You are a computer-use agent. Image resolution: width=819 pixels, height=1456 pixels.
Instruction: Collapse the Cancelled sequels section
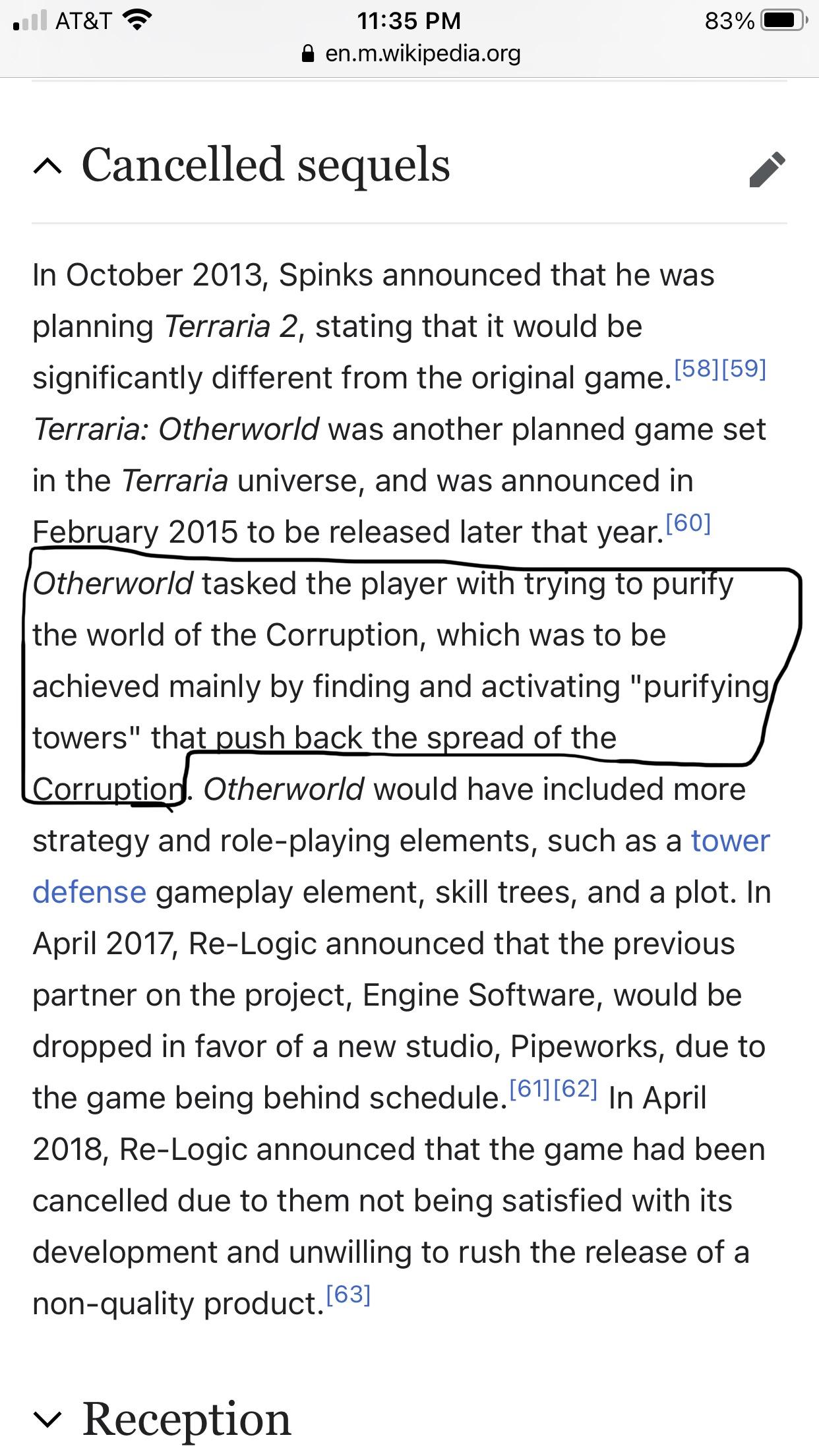(48, 166)
